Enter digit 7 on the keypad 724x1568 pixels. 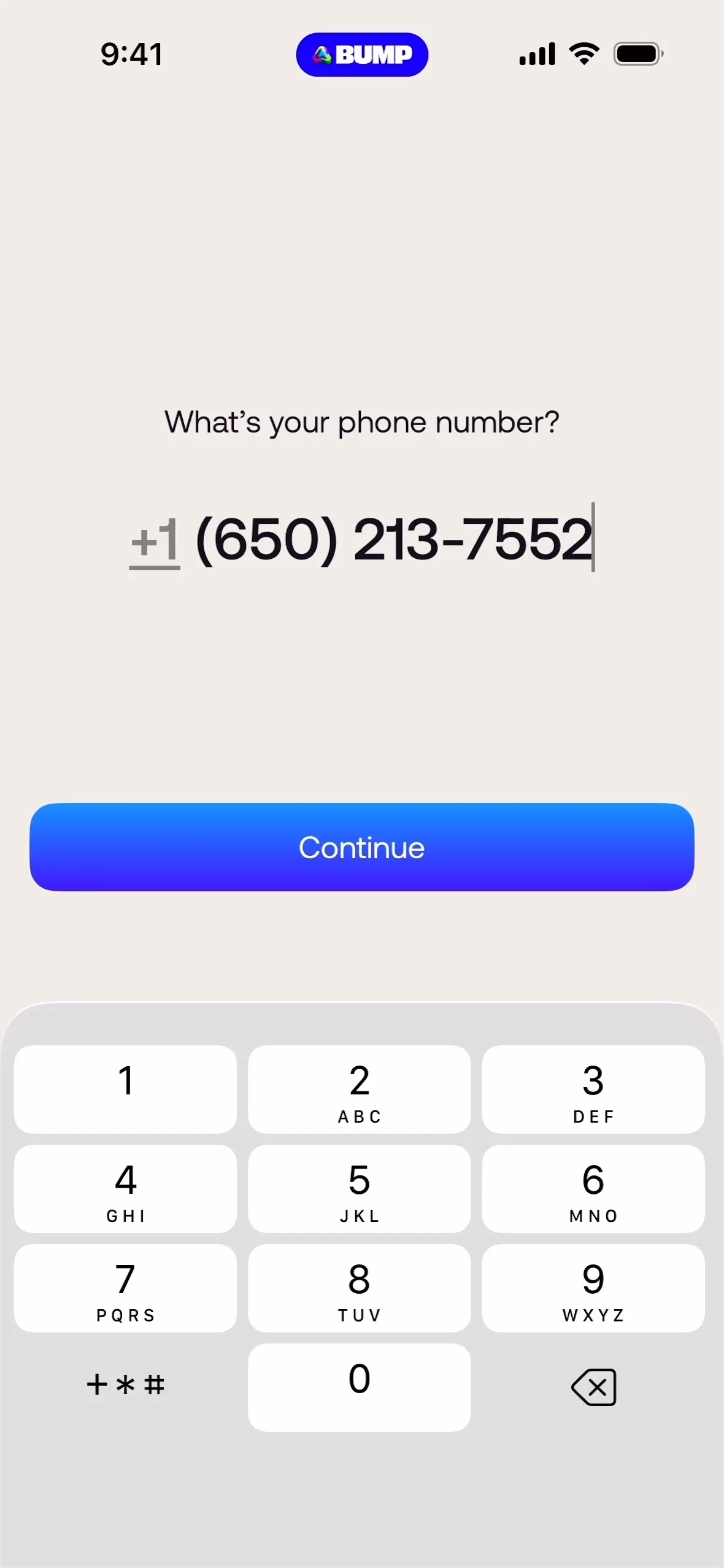point(125,1288)
